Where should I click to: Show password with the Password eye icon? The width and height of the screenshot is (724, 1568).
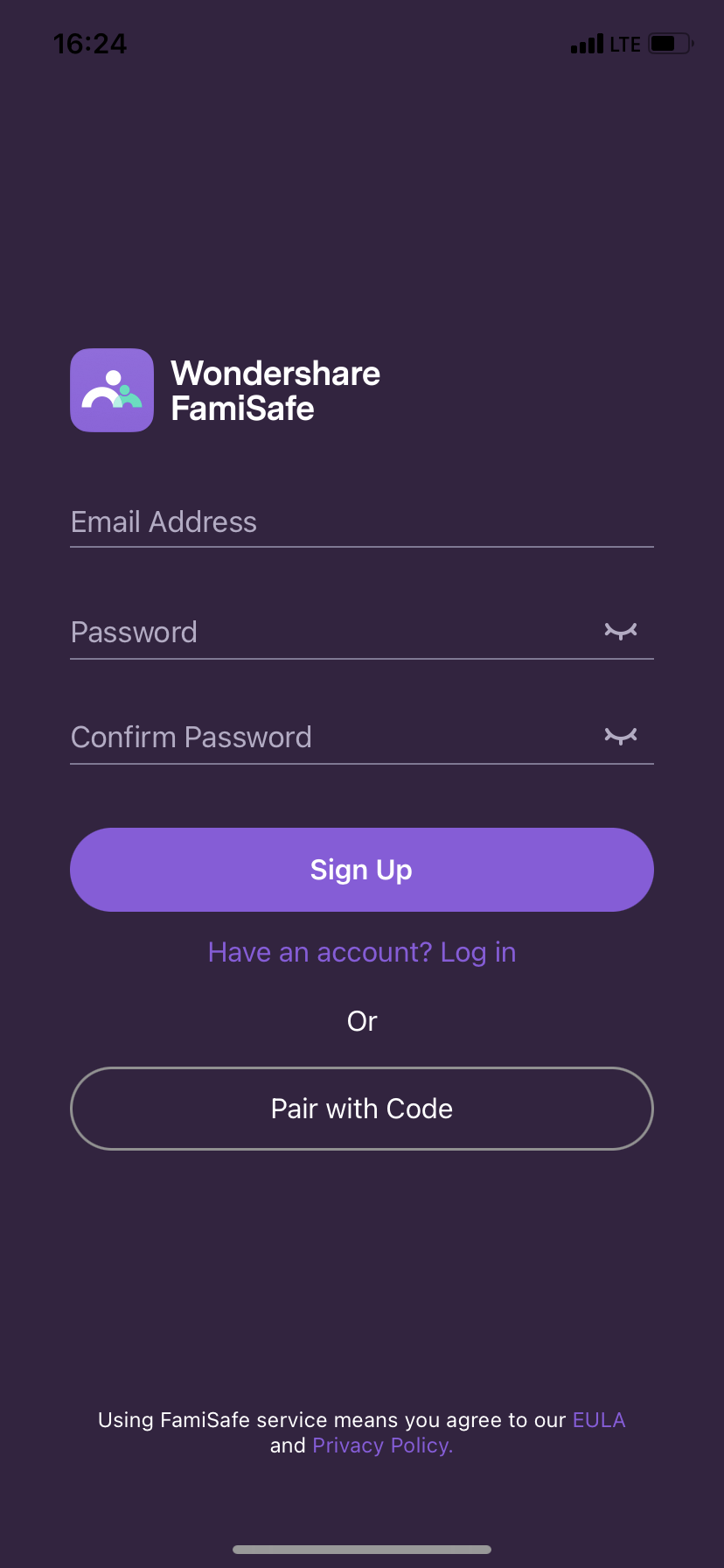click(621, 631)
